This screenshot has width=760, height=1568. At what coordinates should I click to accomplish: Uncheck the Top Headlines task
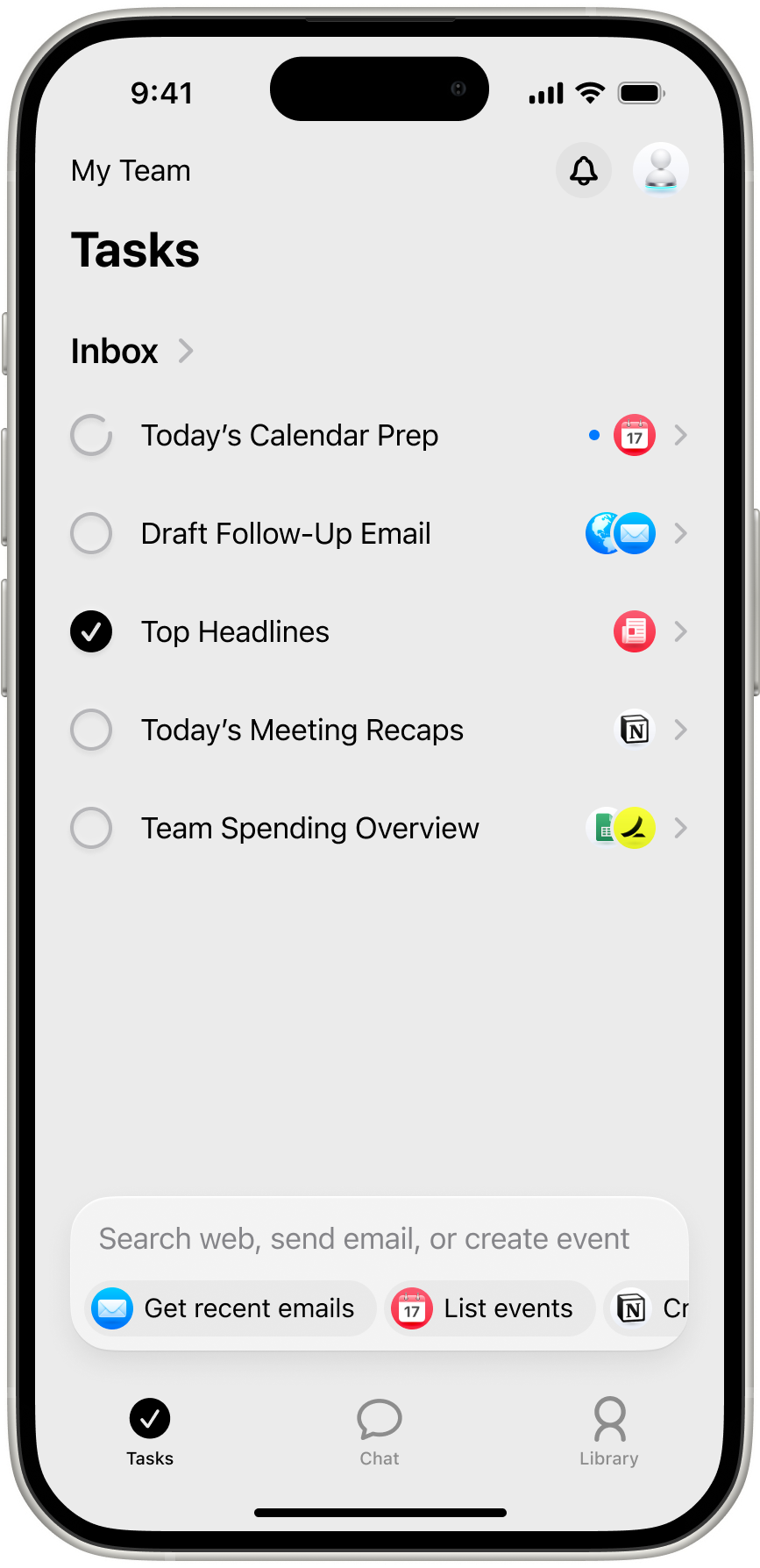point(91,631)
